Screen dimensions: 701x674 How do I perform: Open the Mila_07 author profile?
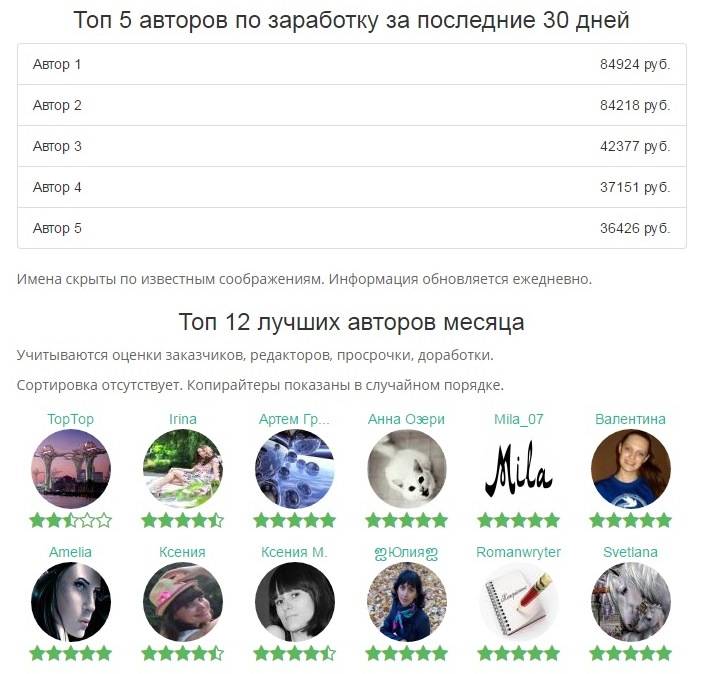click(x=518, y=419)
